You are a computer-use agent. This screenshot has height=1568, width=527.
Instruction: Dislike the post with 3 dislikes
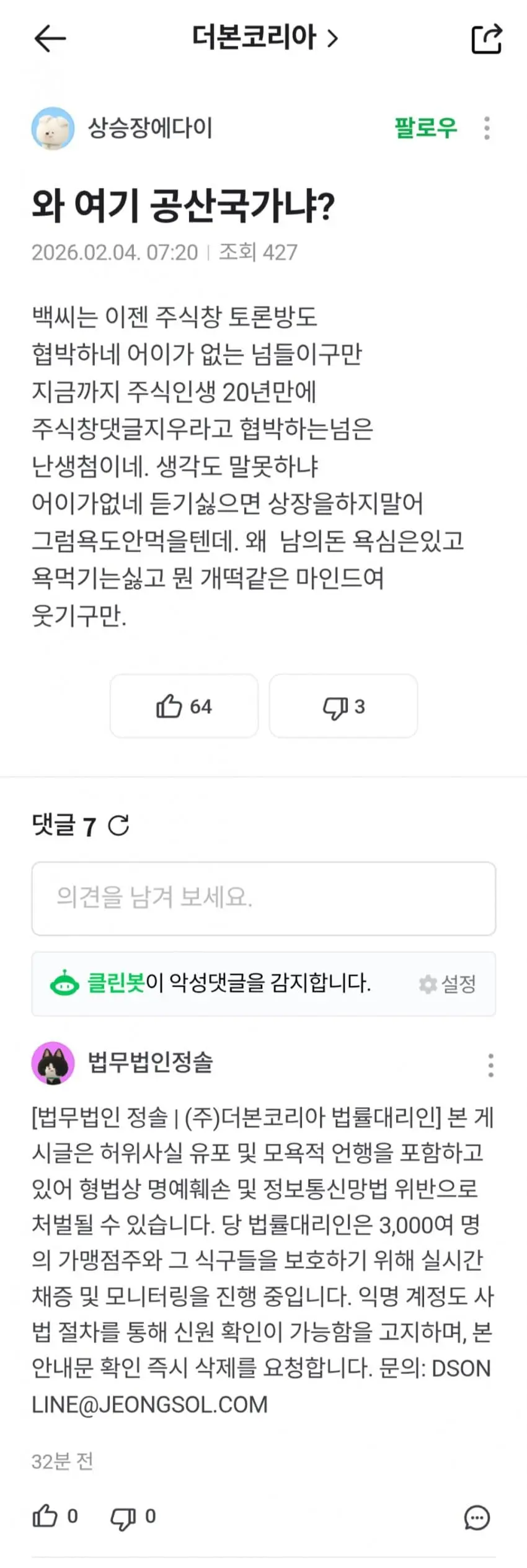click(x=343, y=706)
